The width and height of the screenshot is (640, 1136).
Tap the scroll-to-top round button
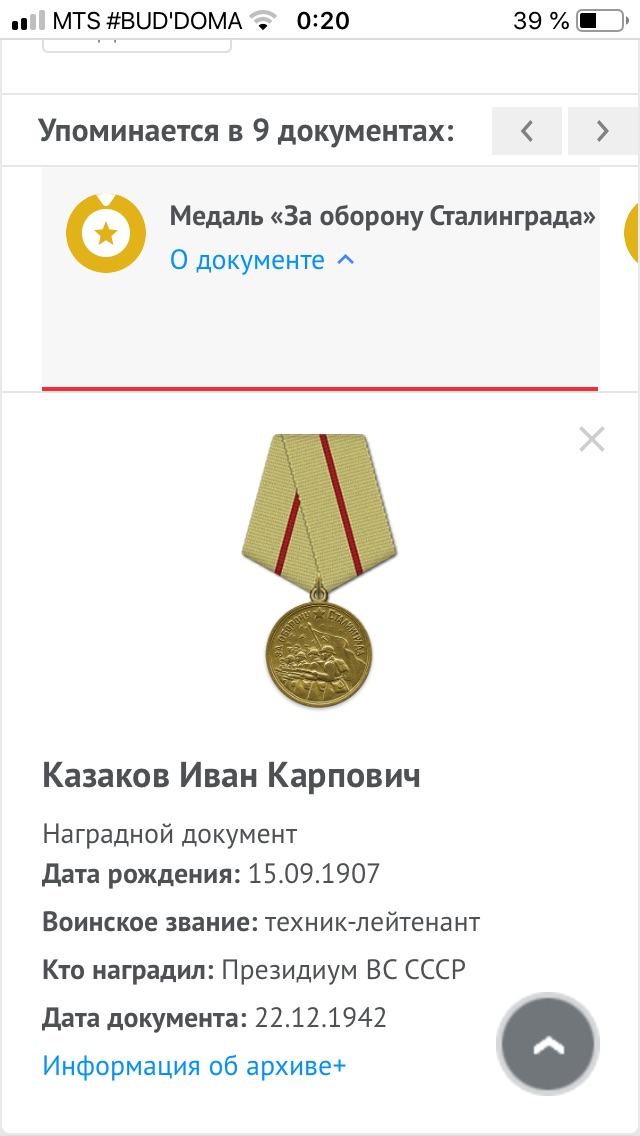(x=548, y=1044)
